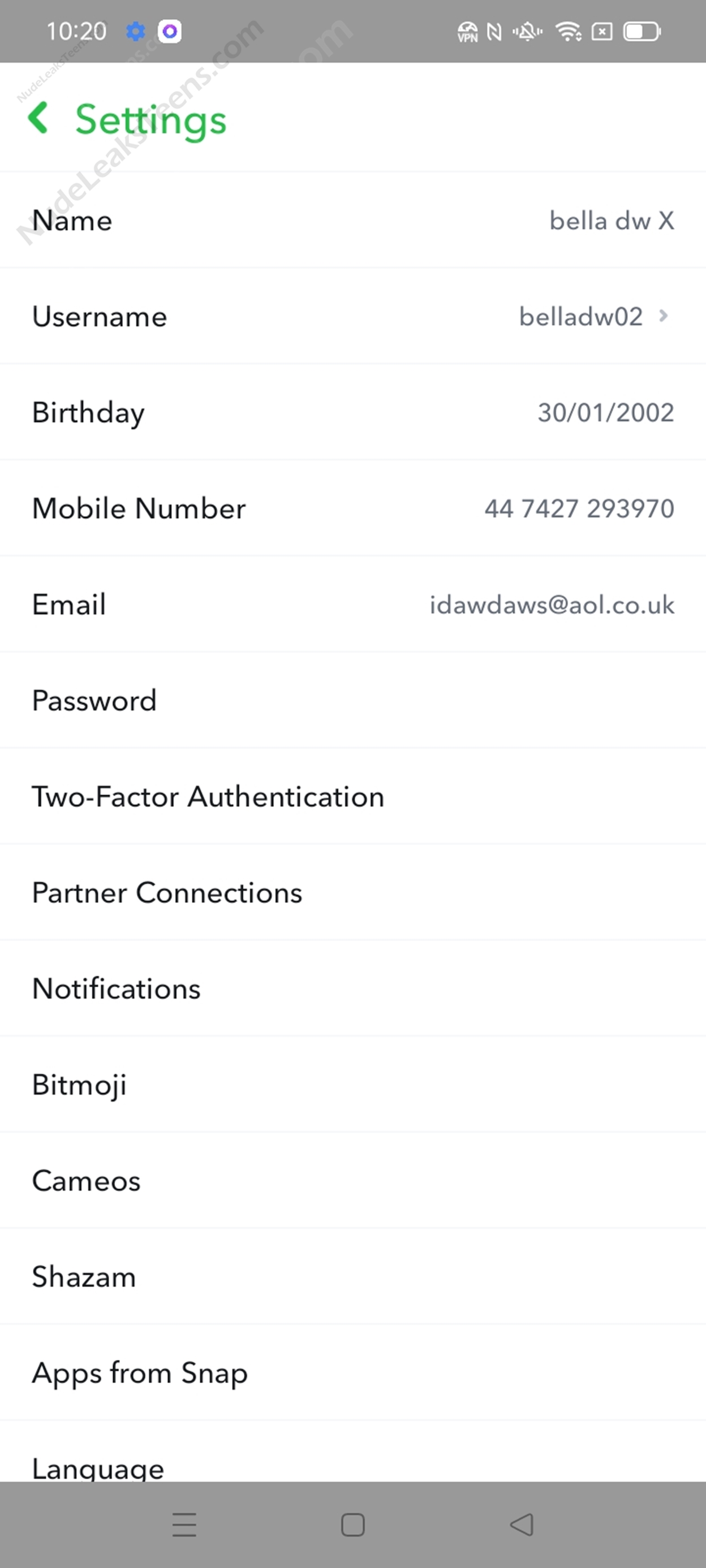The width and height of the screenshot is (706, 1568).
Task: Open the Birthday setting
Action: [352, 412]
